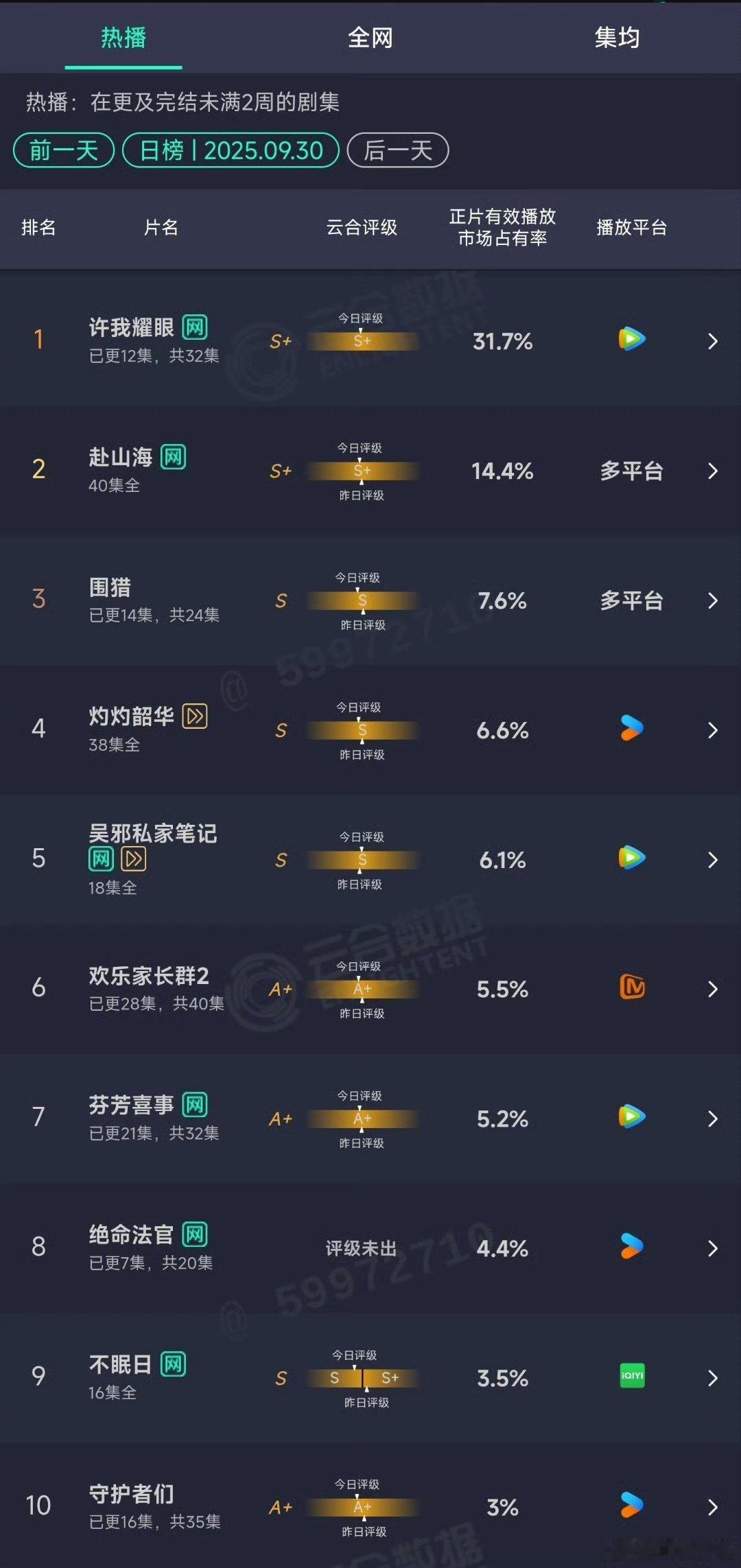The width and height of the screenshot is (741, 1568).
Task: Open the 赴山海 row
Action: click(x=370, y=470)
